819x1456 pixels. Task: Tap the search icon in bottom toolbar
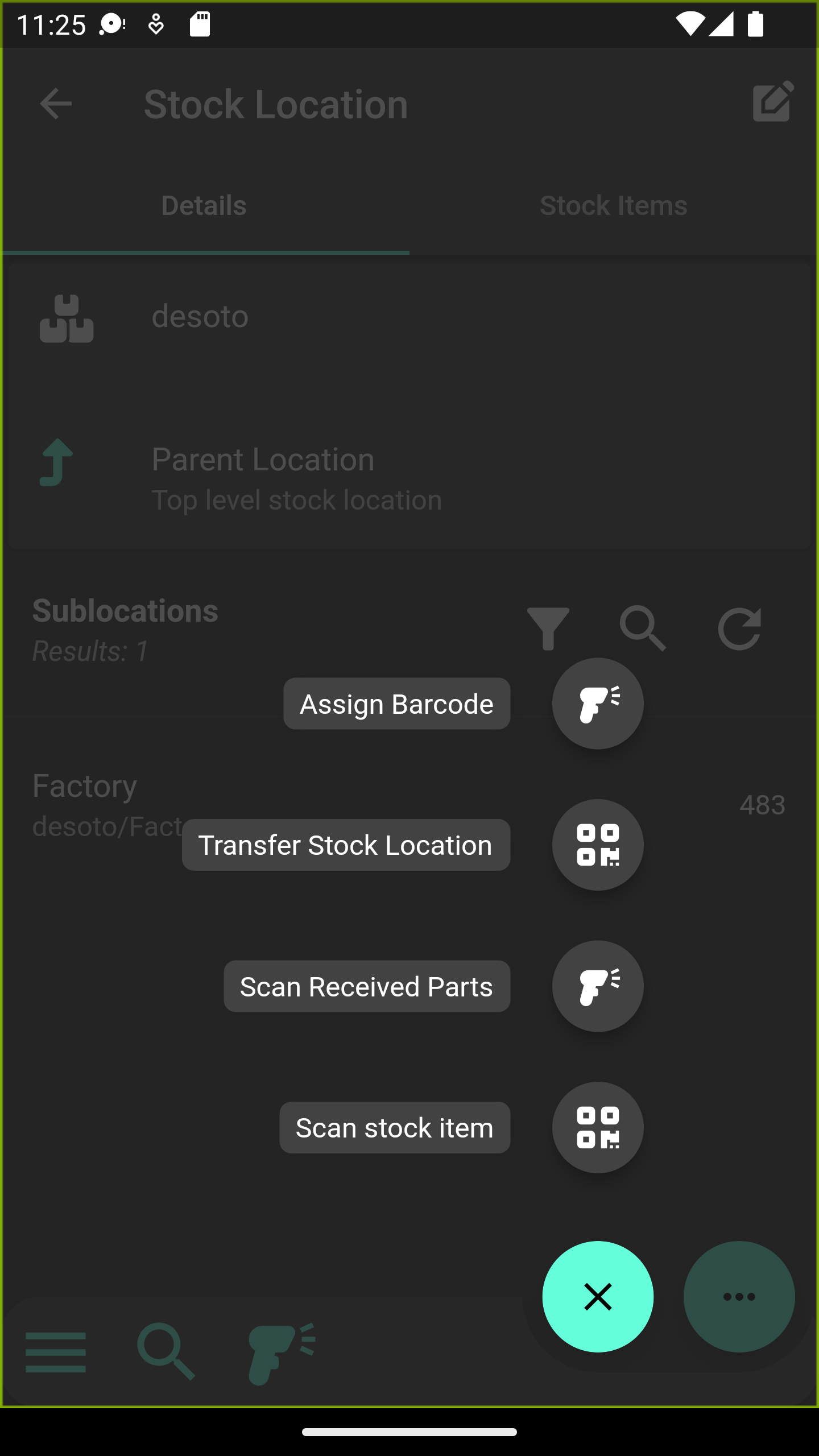coord(166,1352)
